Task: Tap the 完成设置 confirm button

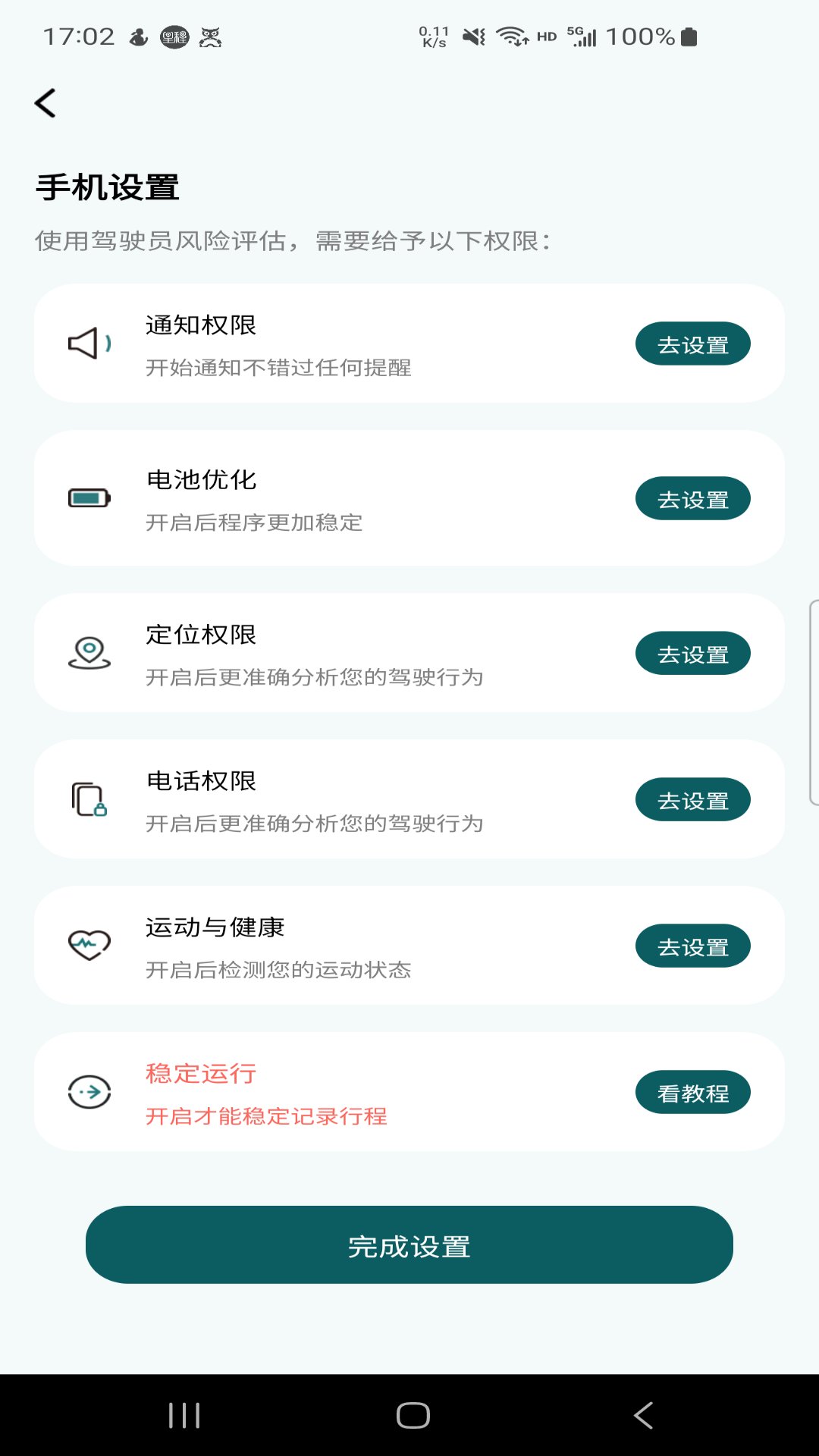Action: tap(409, 1244)
